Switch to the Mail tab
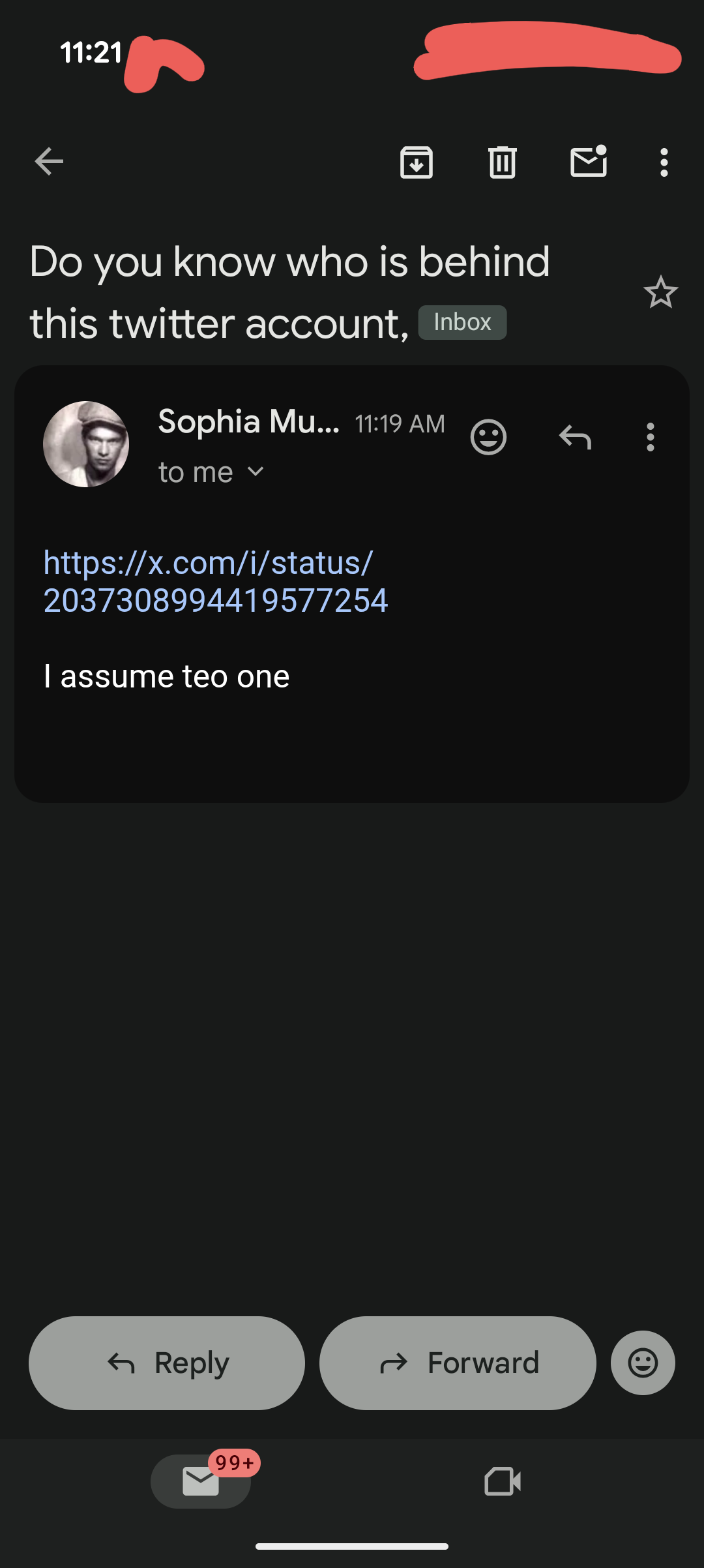The width and height of the screenshot is (704, 1568). [201, 1481]
